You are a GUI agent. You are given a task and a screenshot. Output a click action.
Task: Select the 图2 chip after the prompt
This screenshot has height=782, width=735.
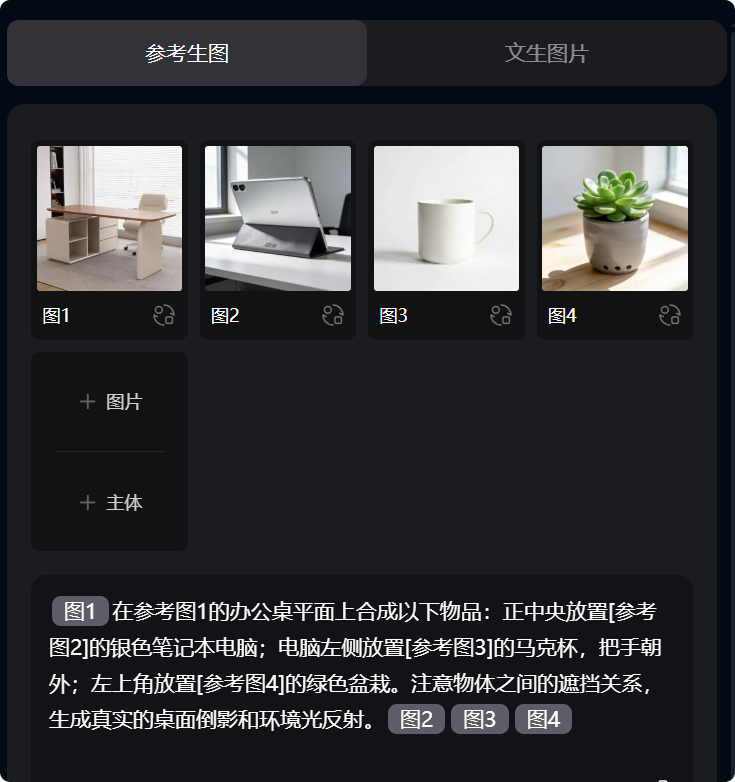click(x=416, y=719)
